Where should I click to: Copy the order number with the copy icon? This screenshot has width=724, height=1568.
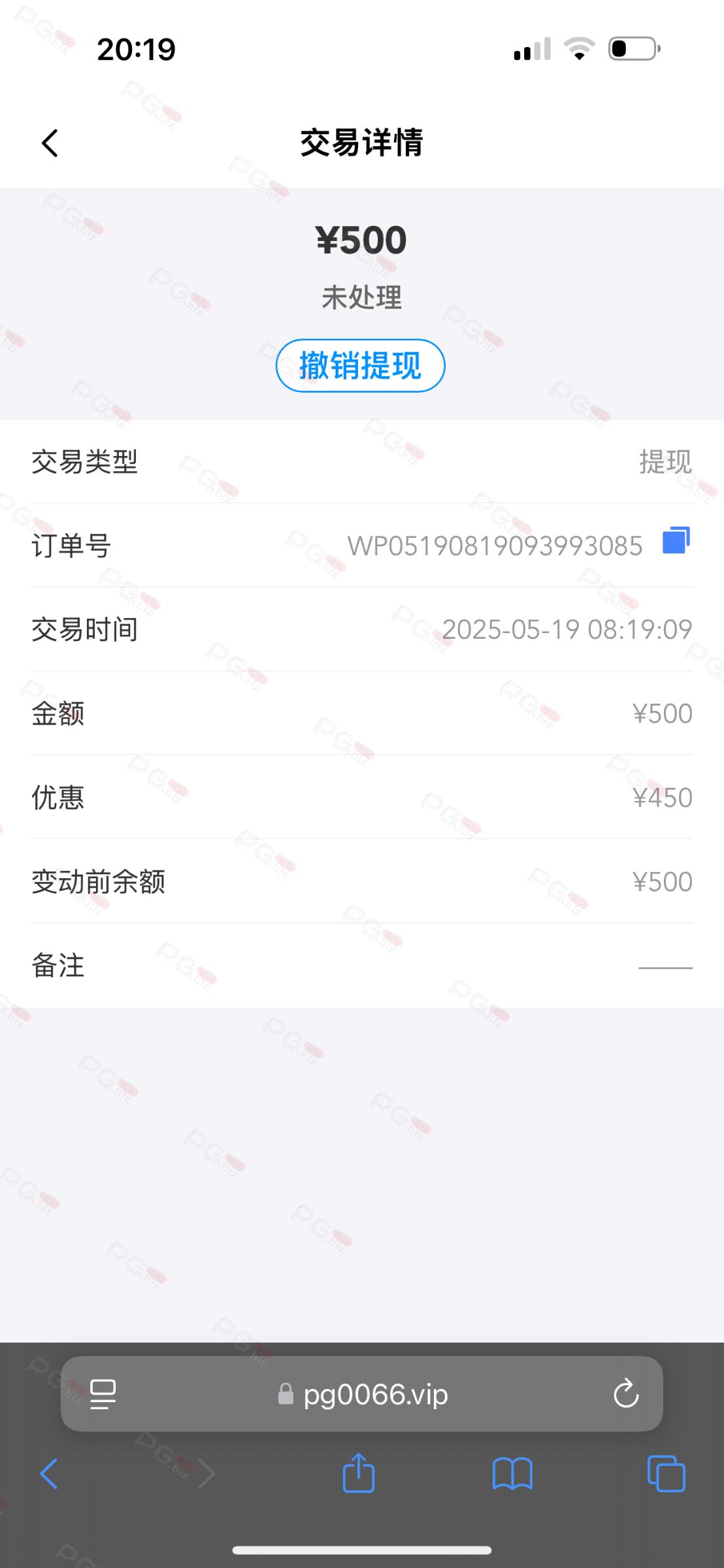coord(676,541)
